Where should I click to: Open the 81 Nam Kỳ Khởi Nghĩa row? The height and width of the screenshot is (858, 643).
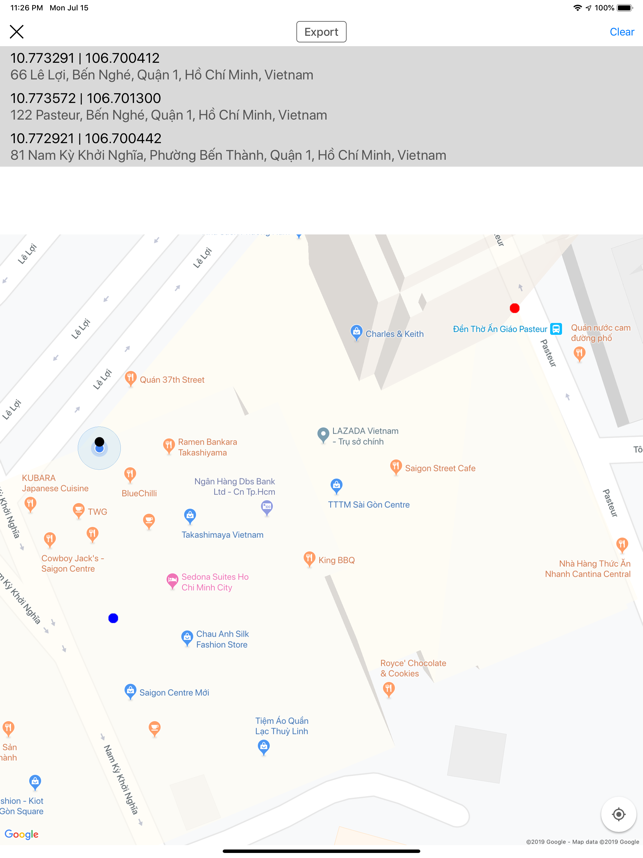pyautogui.click(x=321, y=146)
